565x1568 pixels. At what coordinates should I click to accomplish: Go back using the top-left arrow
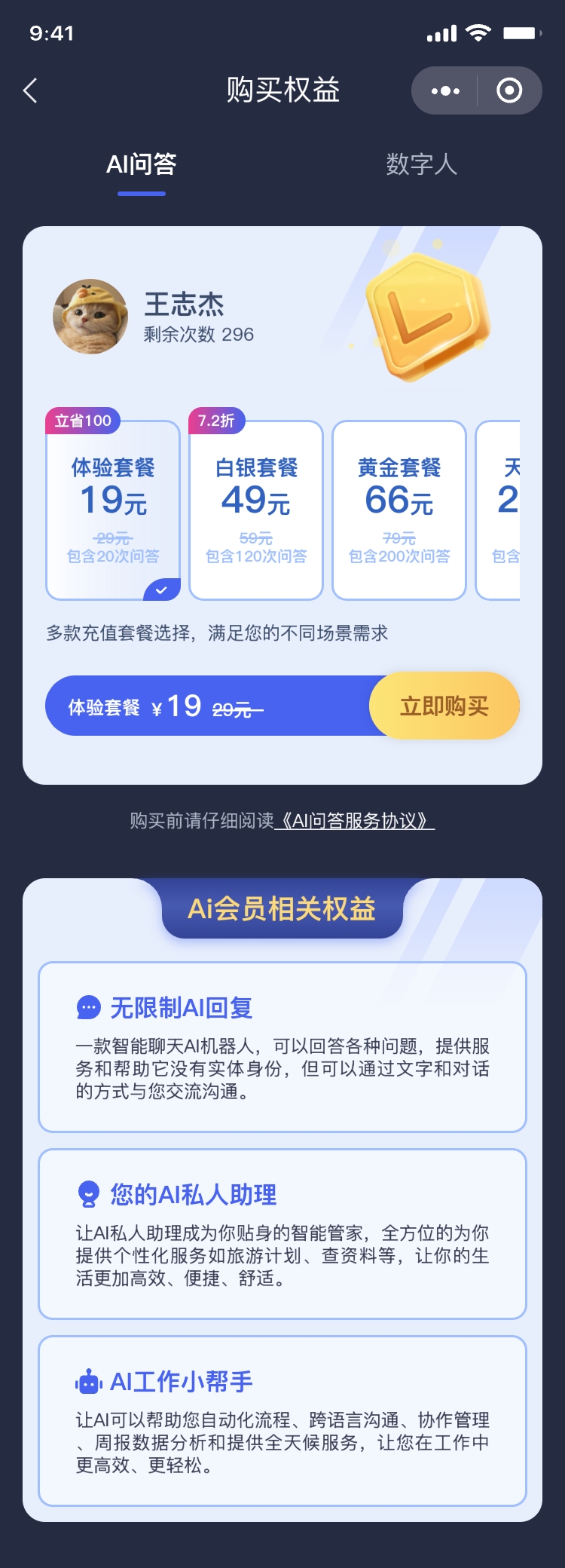(30, 91)
